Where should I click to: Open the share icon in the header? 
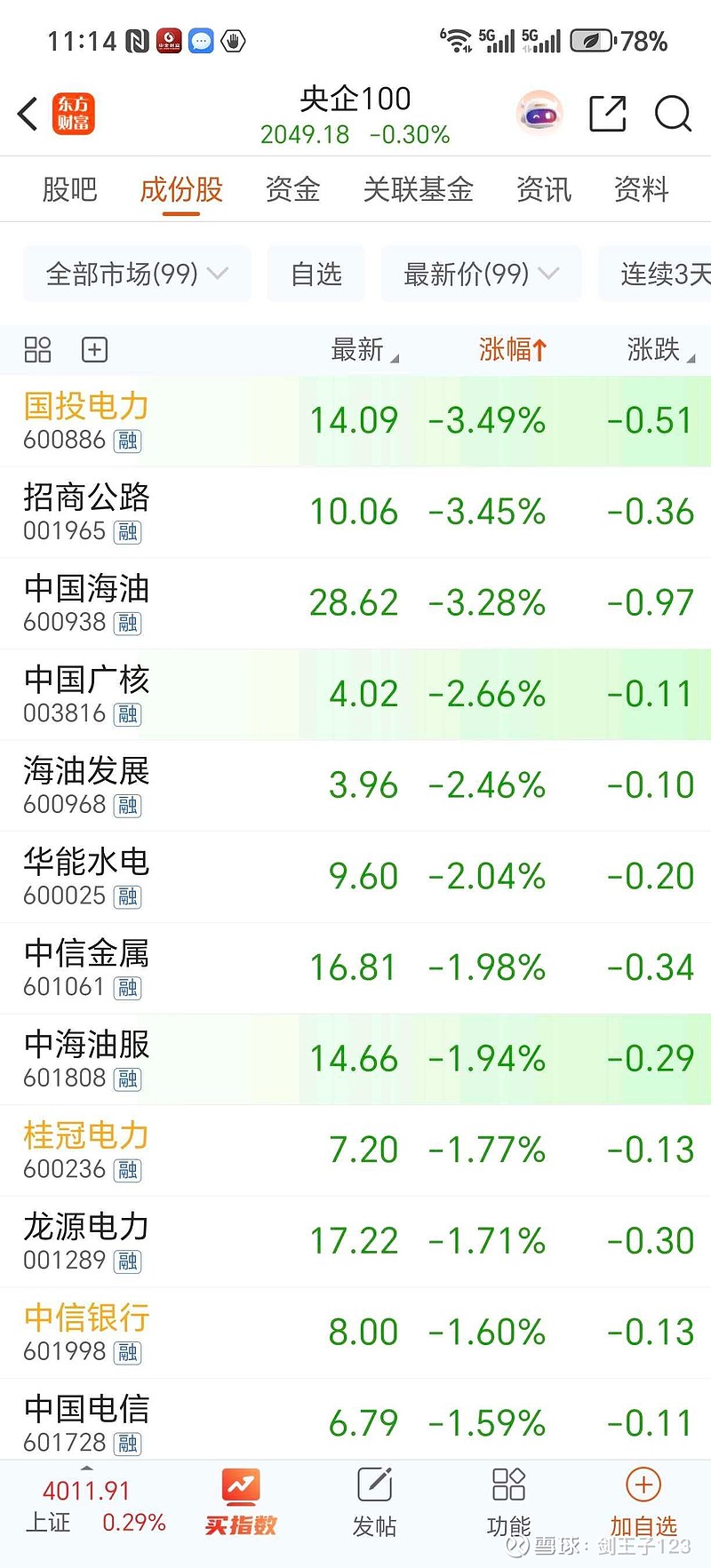coord(608,114)
